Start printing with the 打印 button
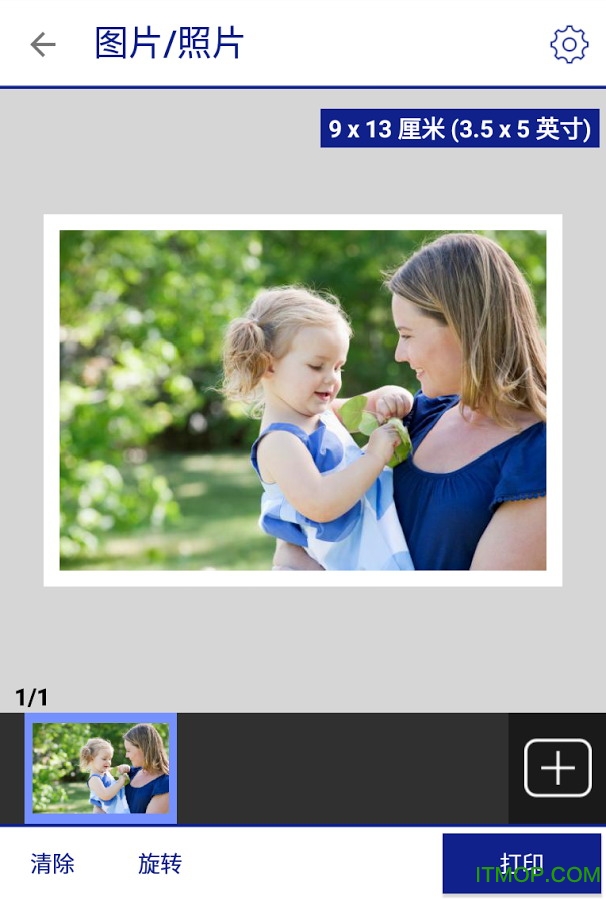The width and height of the screenshot is (606, 900). tap(522, 863)
